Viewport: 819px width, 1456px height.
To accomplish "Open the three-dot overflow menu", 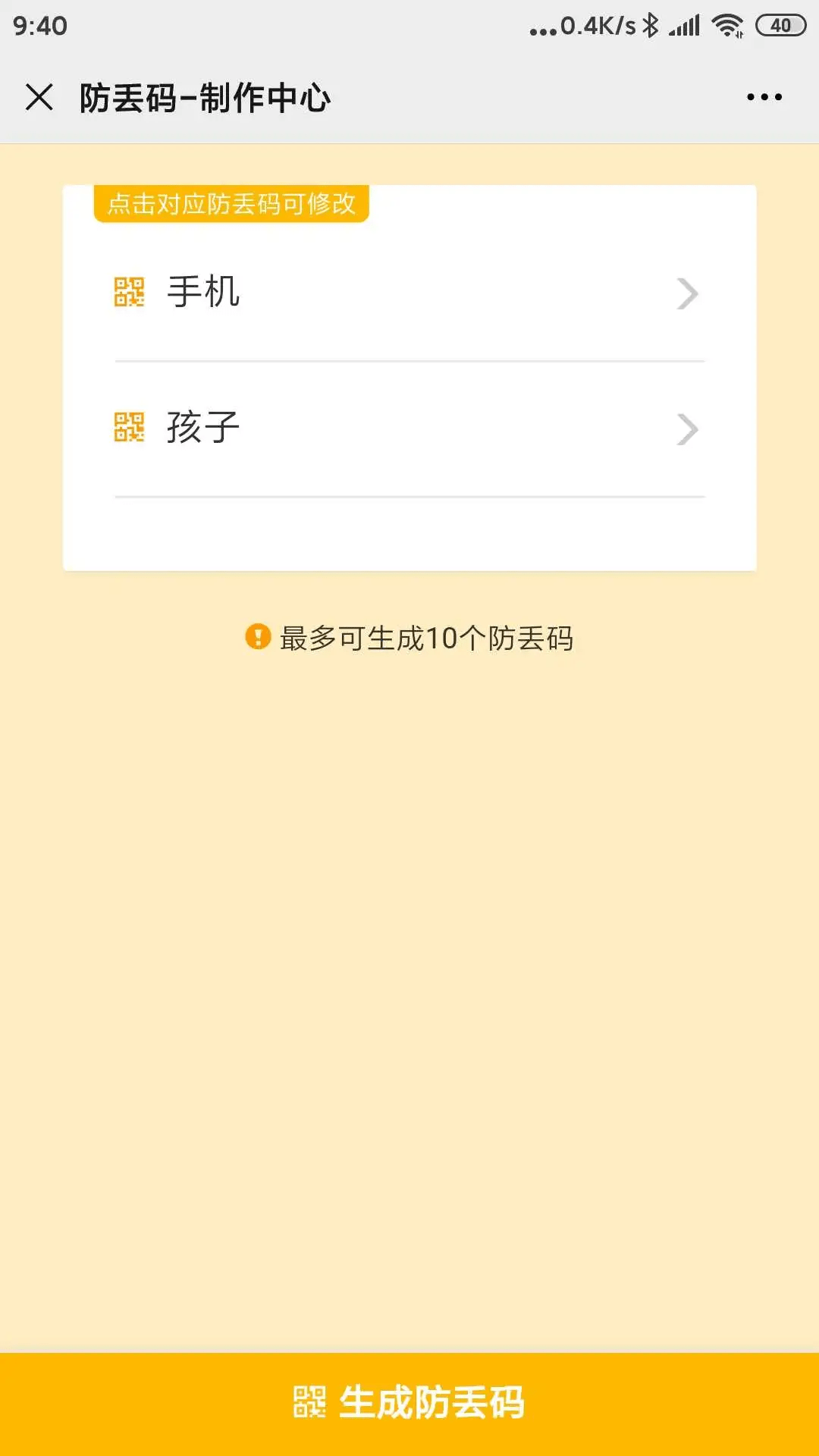I will click(764, 97).
